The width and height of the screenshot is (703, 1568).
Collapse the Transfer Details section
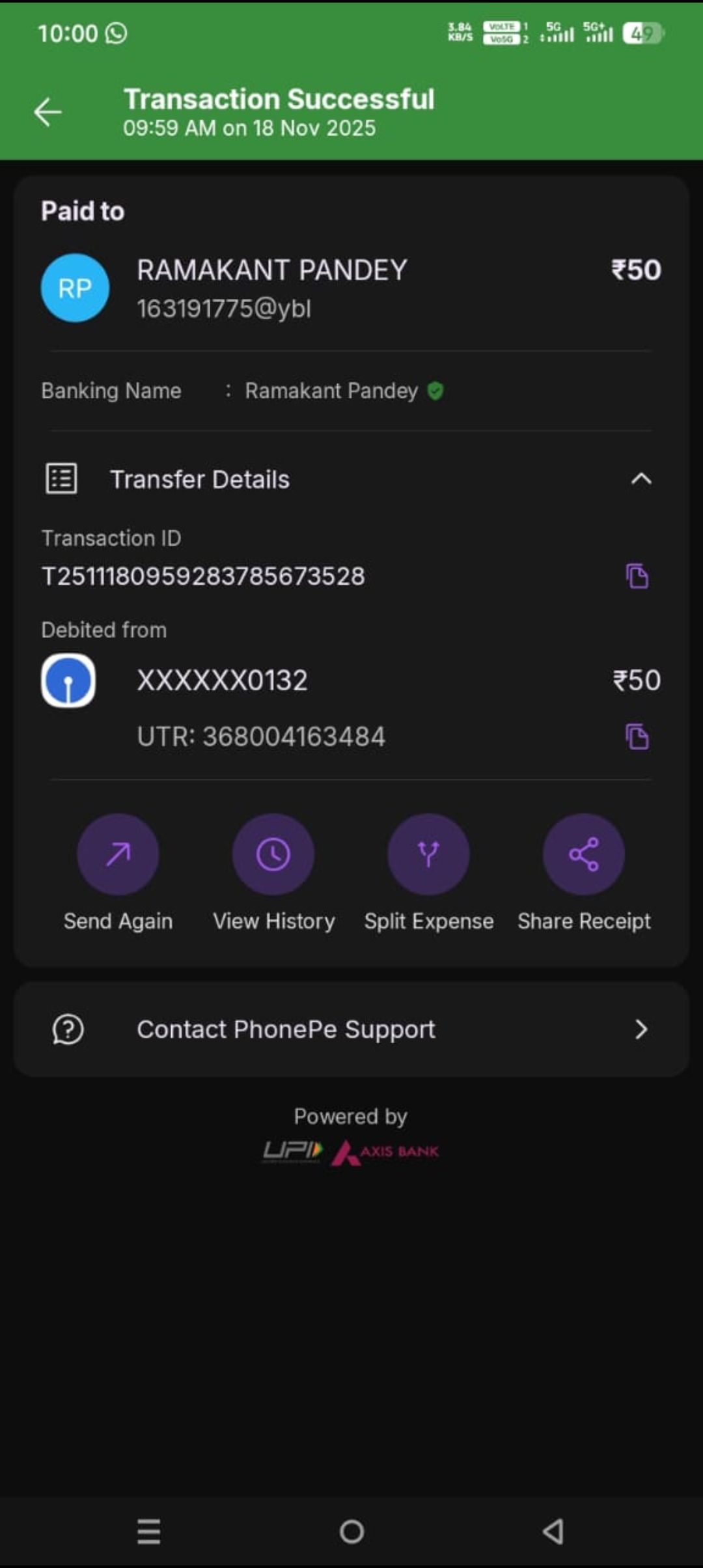pos(641,479)
